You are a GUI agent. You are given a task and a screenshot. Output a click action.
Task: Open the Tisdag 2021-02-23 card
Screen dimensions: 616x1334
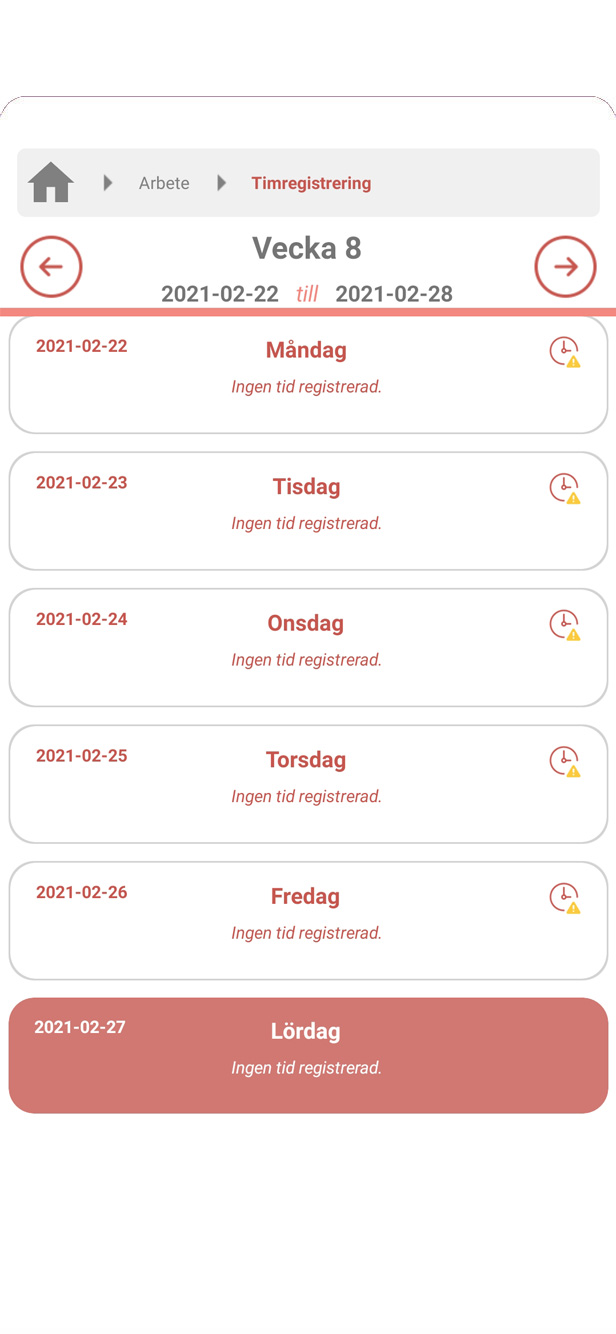[x=308, y=511]
